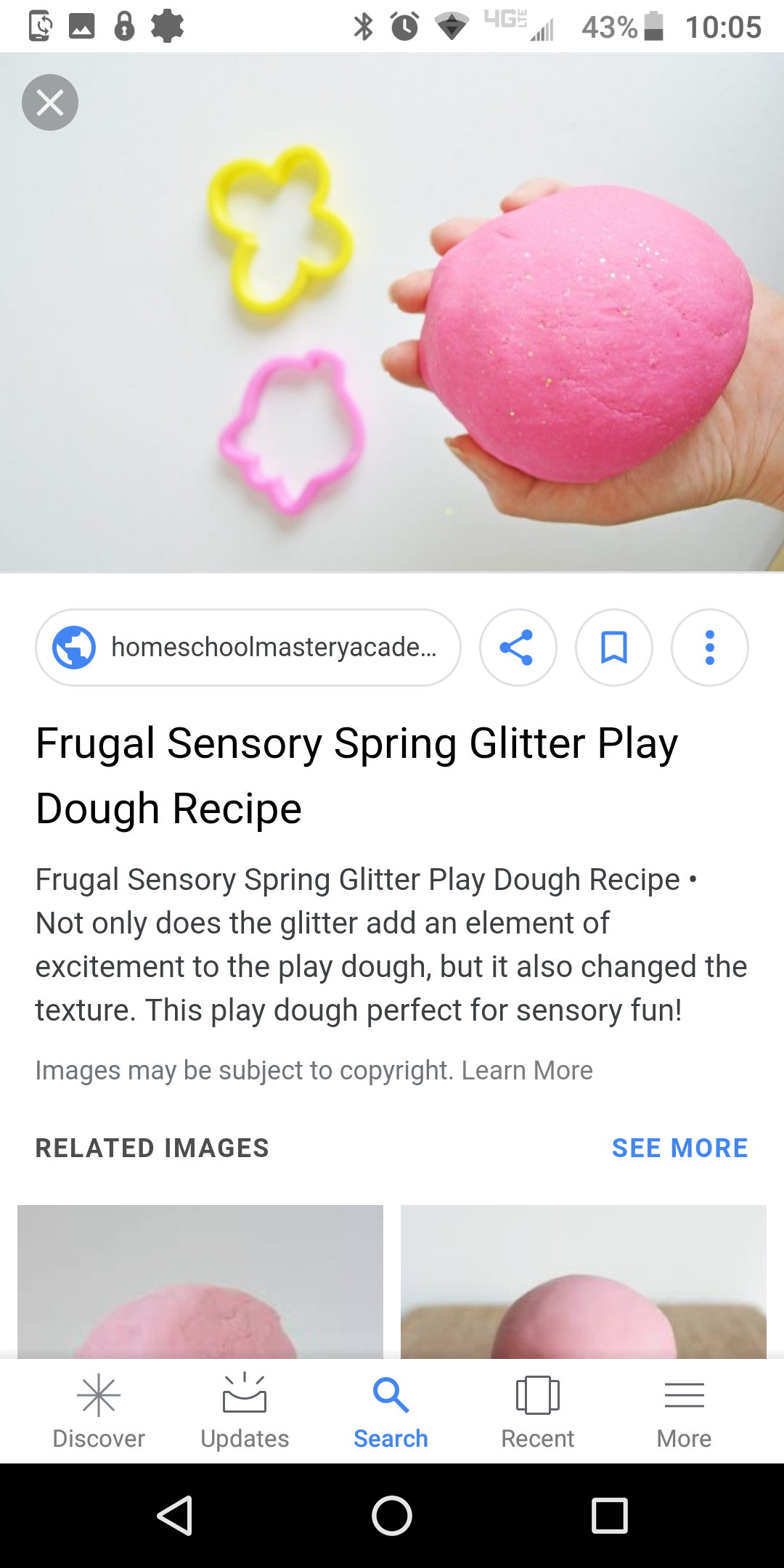
Task: Open the homeschoolmasteryacademy source link
Action: [x=248, y=647]
